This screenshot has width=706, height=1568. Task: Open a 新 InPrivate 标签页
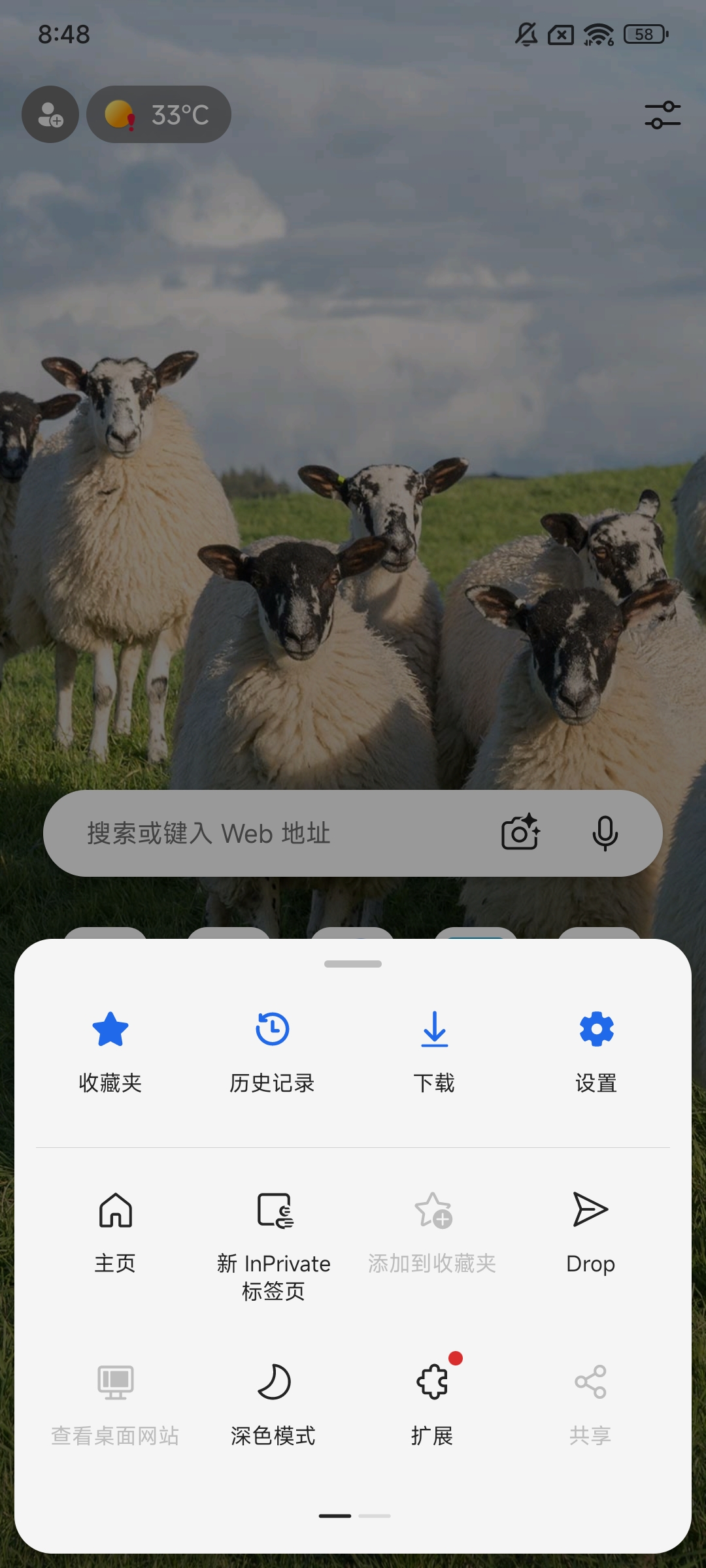pos(274,1241)
